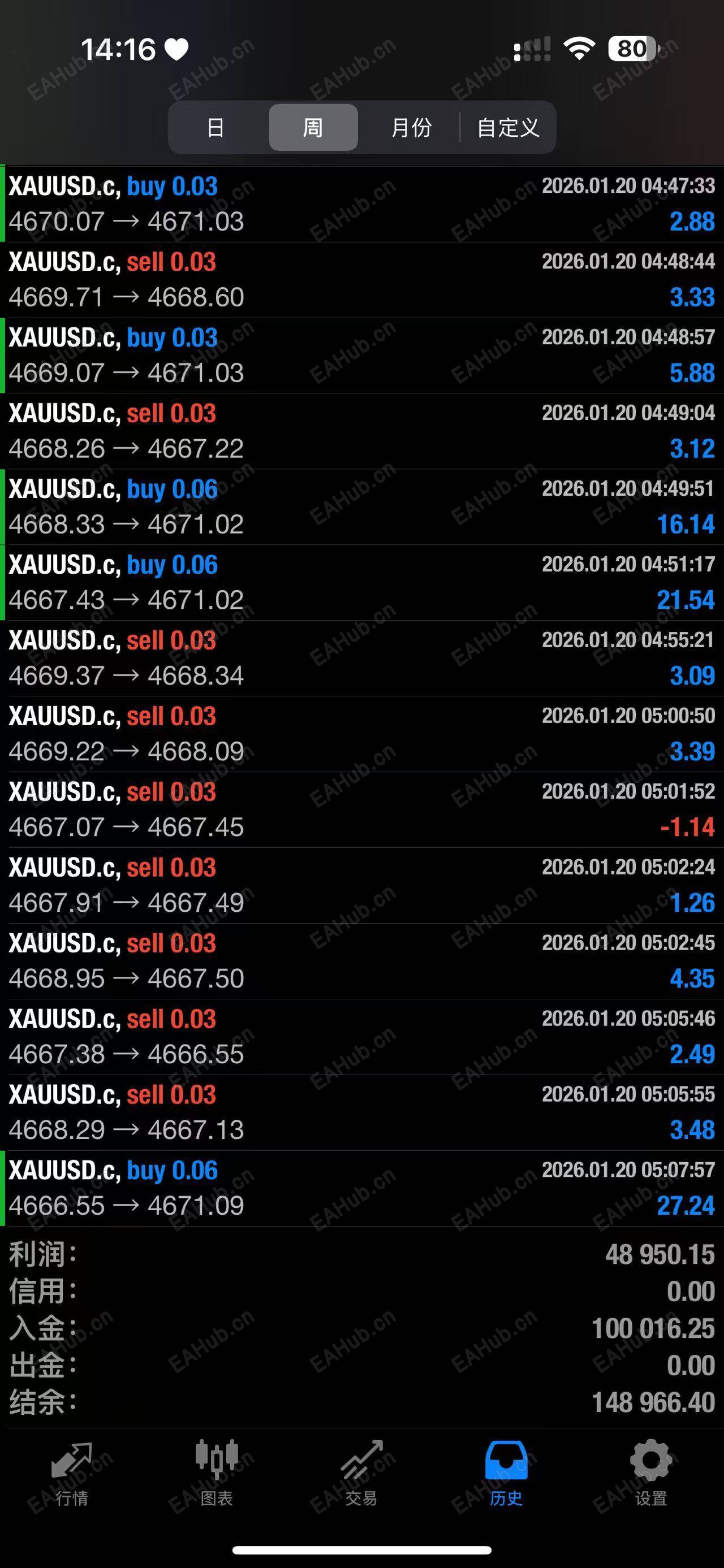This screenshot has width=724, height=1568.
Task: Expand the sell trade closed at 05:02:45
Action: [361, 961]
